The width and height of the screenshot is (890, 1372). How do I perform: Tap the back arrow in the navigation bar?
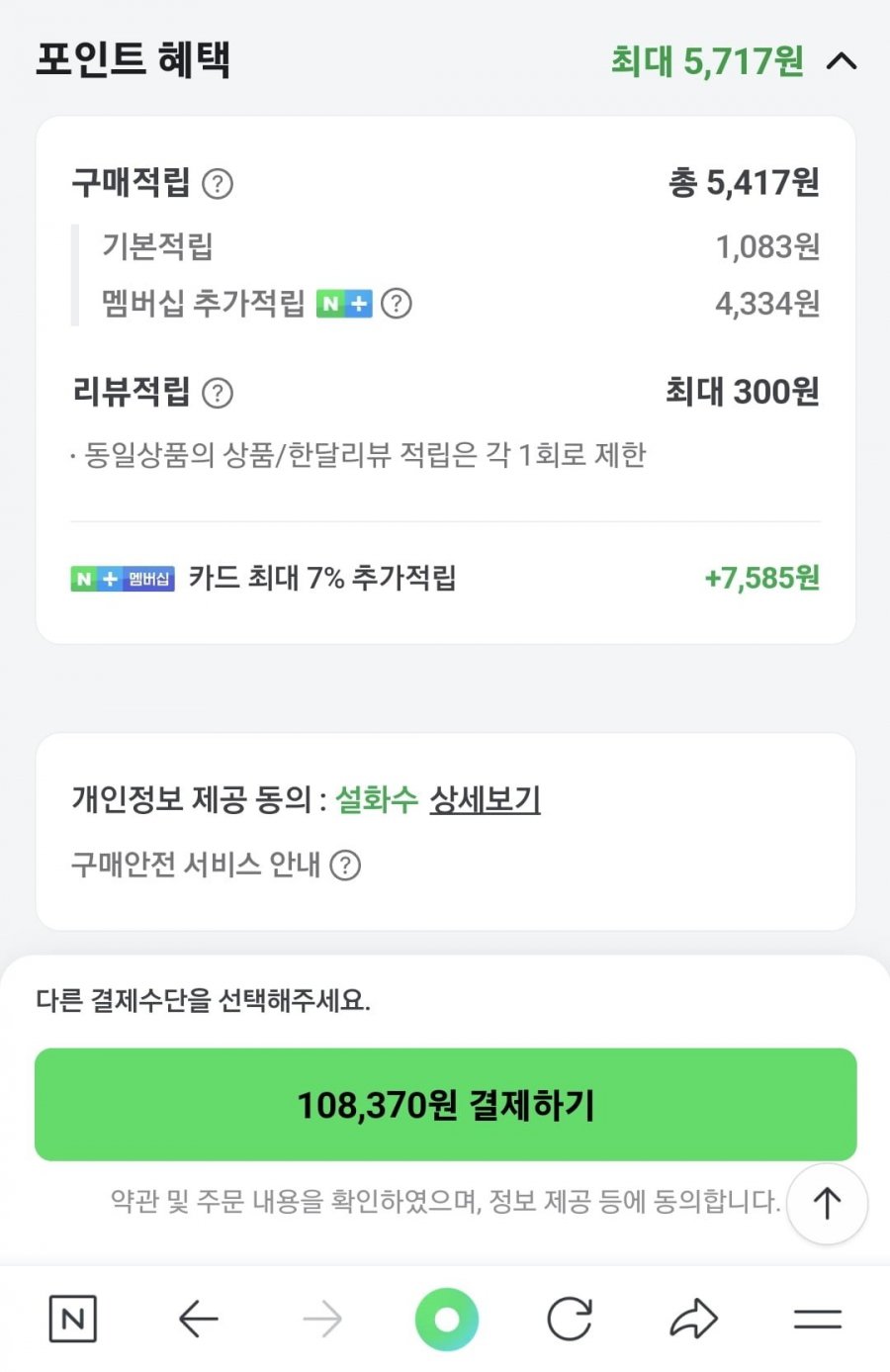198,1318
